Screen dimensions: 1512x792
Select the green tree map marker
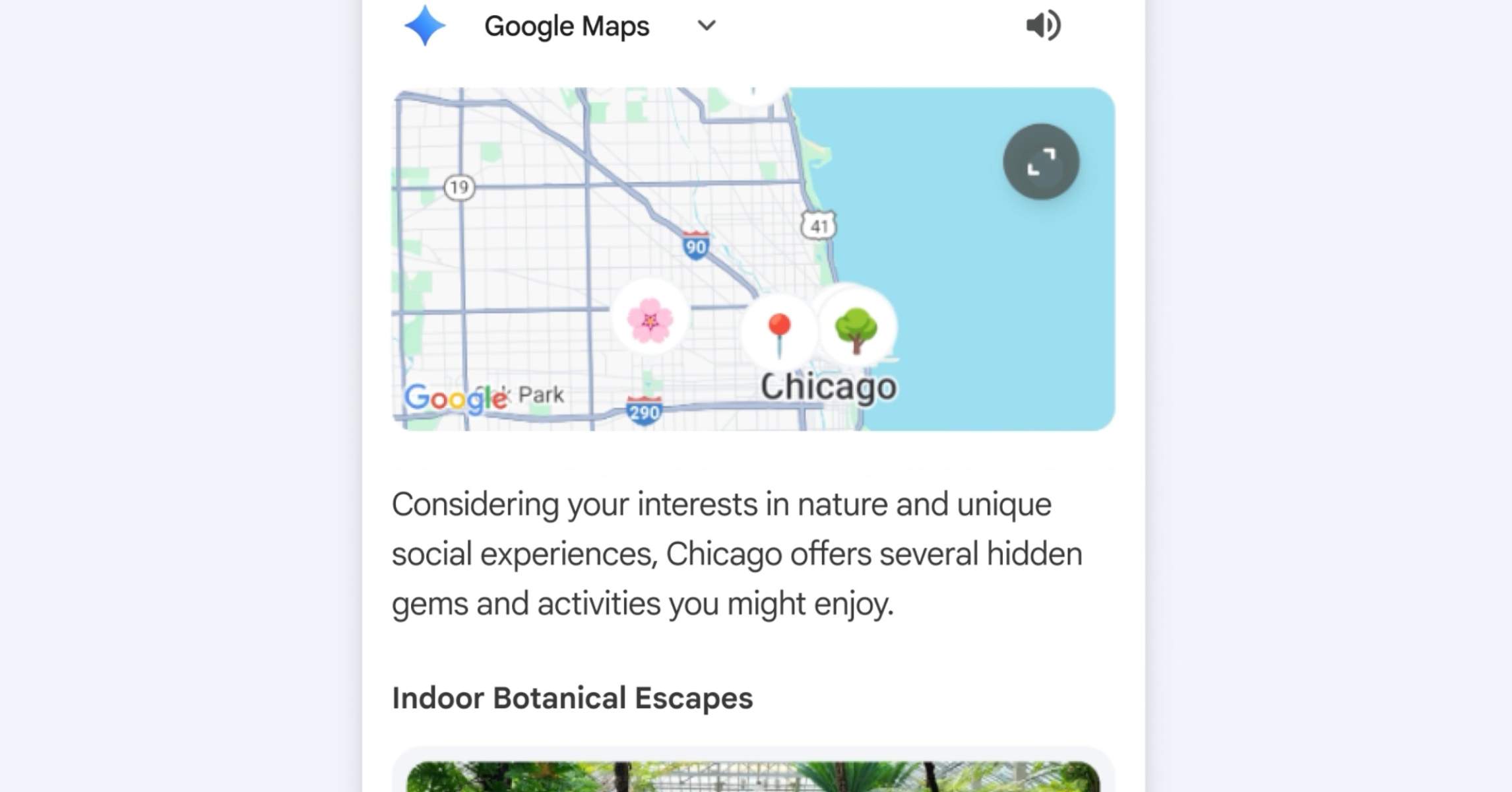tap(856, 329)
